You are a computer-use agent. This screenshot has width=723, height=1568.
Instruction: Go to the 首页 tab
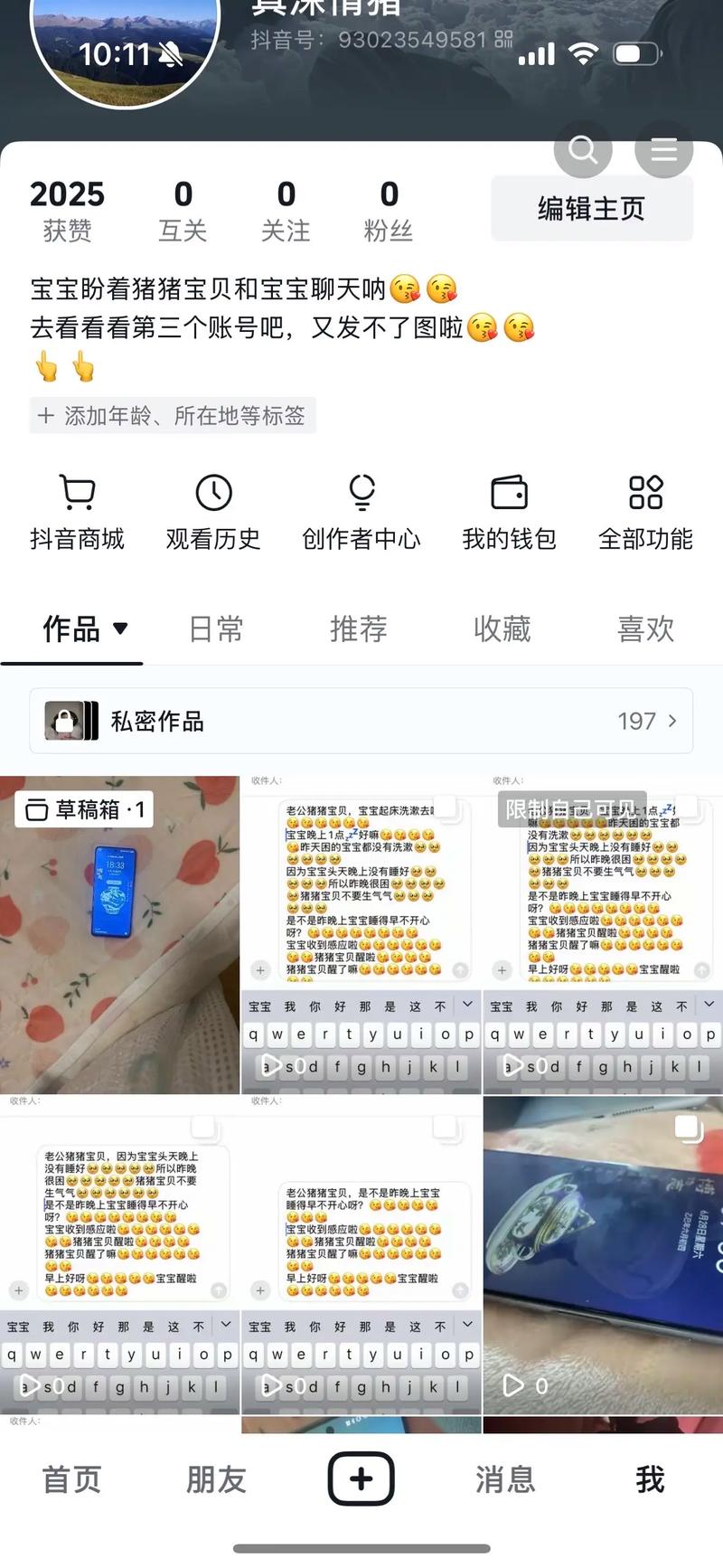coord(71,1479)
